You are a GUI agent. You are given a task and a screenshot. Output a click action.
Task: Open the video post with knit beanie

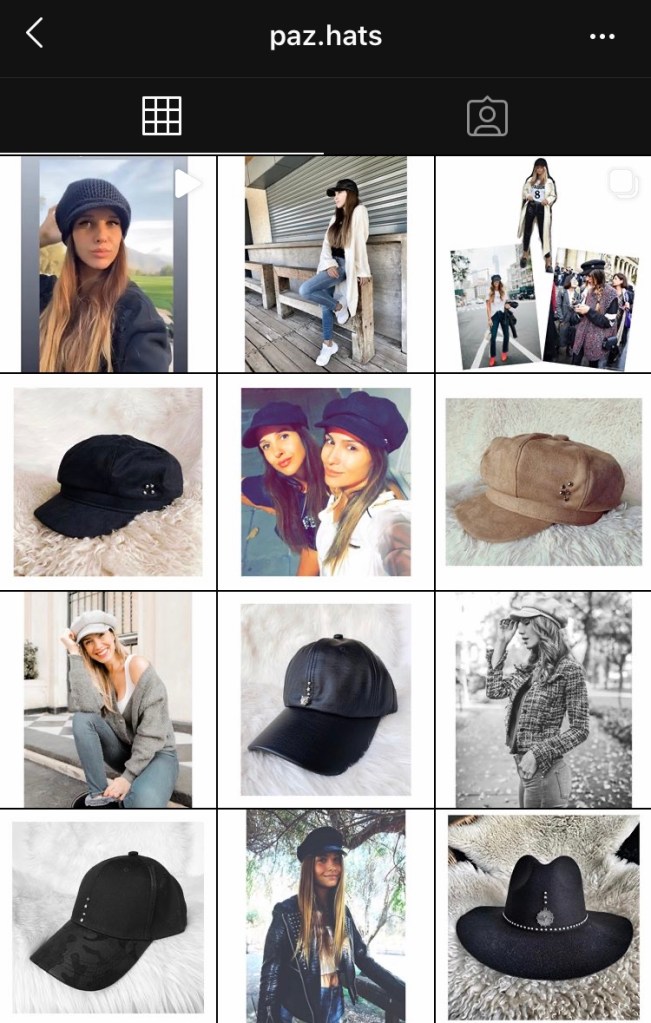(x=108, y=265)
